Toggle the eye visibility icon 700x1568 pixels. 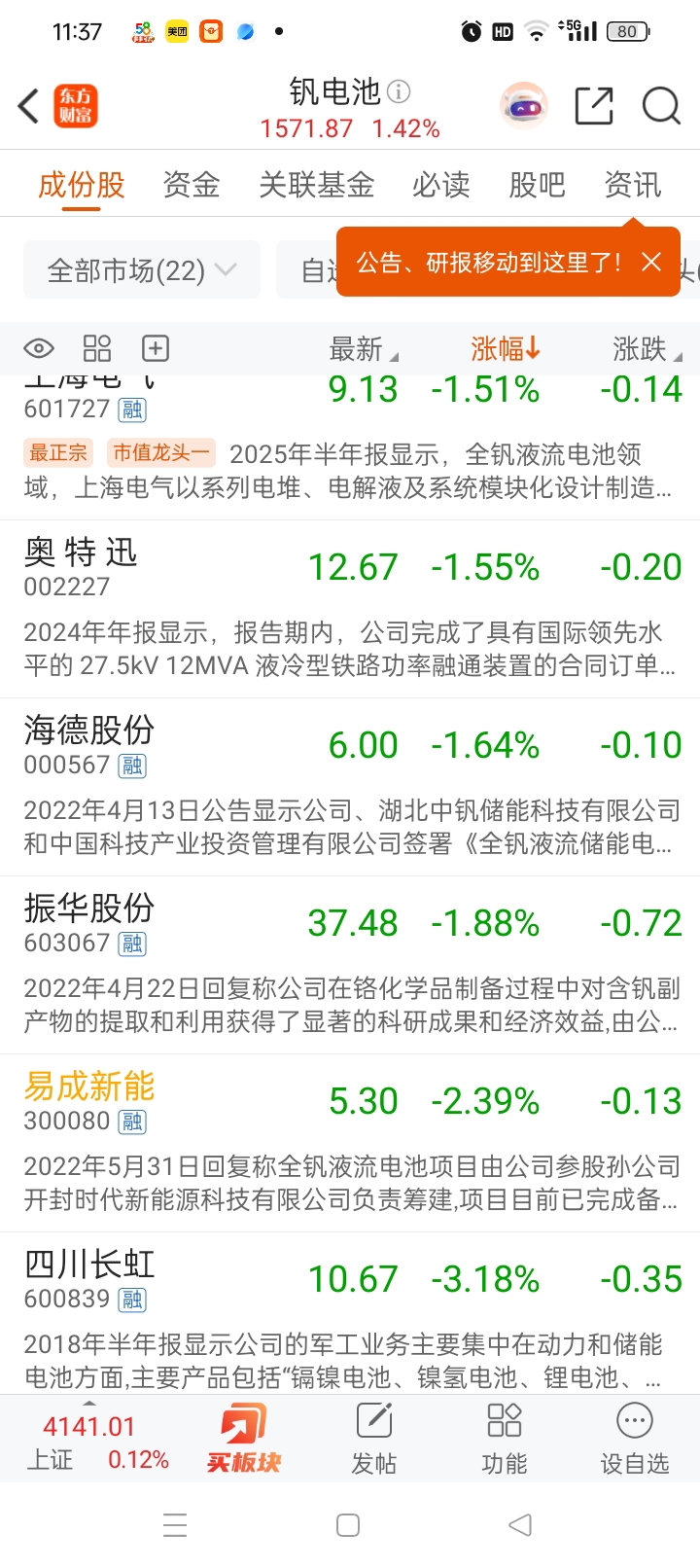click(x=39, y=348)
